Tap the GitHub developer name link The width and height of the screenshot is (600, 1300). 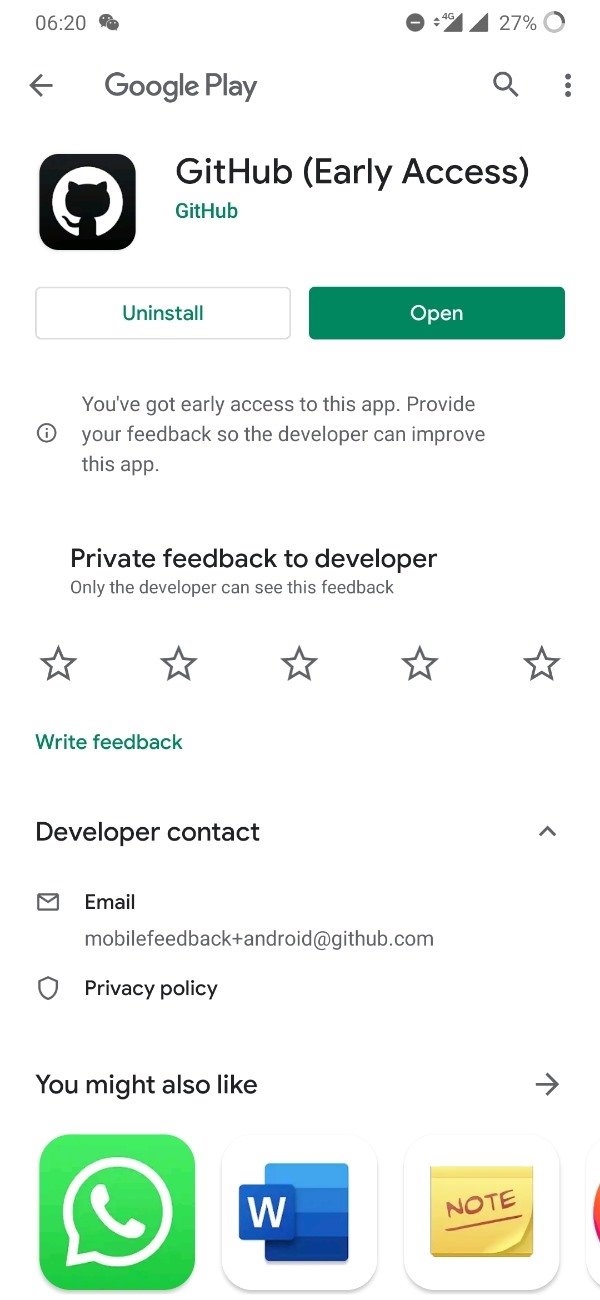[206, 211]
